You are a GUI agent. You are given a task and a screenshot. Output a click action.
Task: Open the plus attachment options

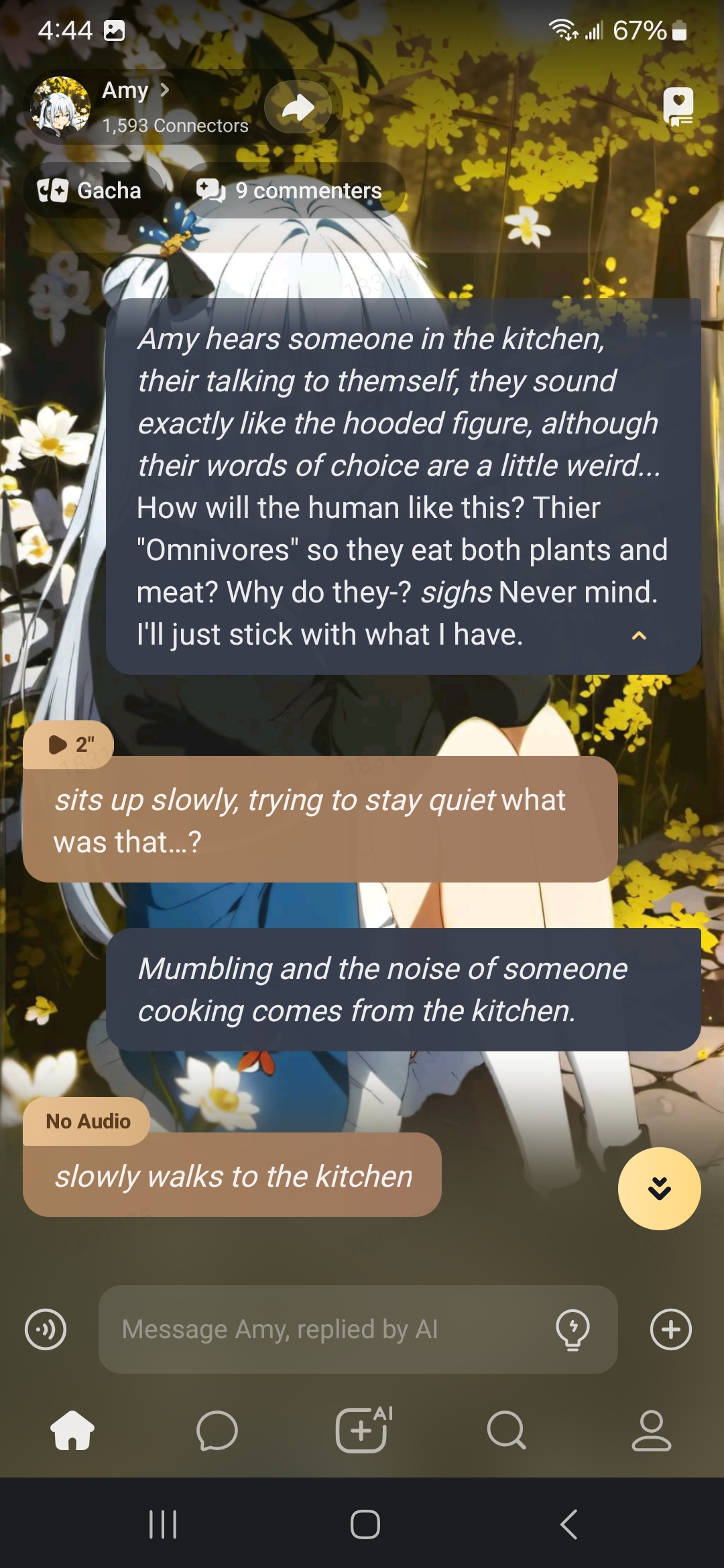point(670,1329)
